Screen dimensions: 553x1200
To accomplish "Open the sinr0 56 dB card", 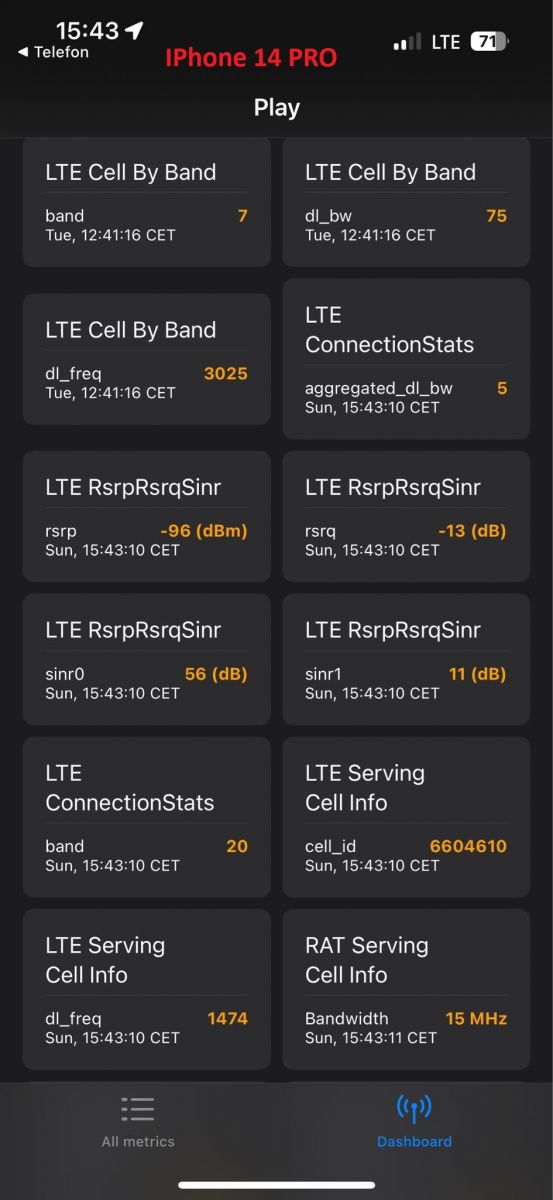I will [147, 659].
